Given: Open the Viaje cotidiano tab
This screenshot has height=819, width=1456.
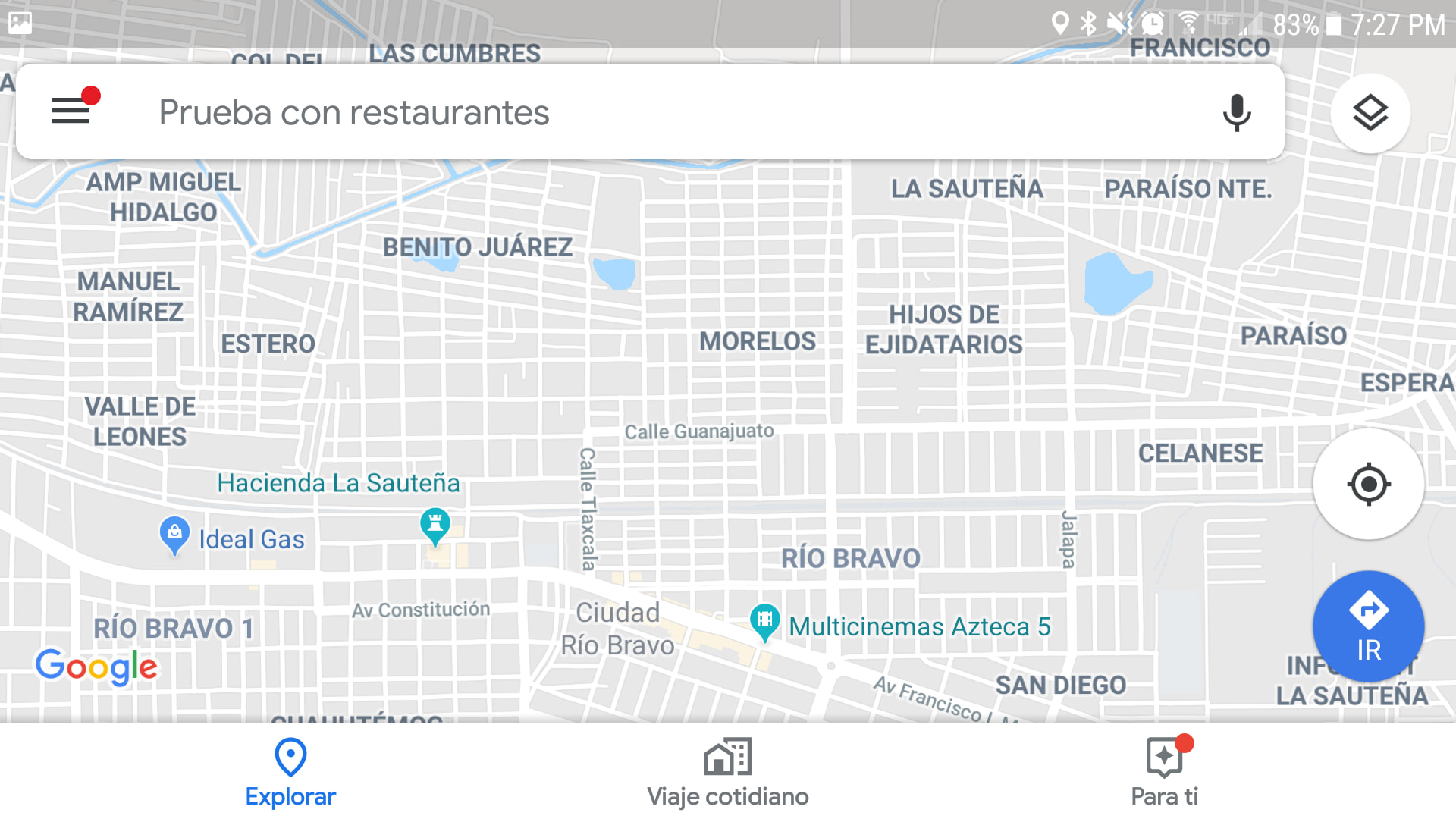Looking at the screenshot, I should point(727,772).
